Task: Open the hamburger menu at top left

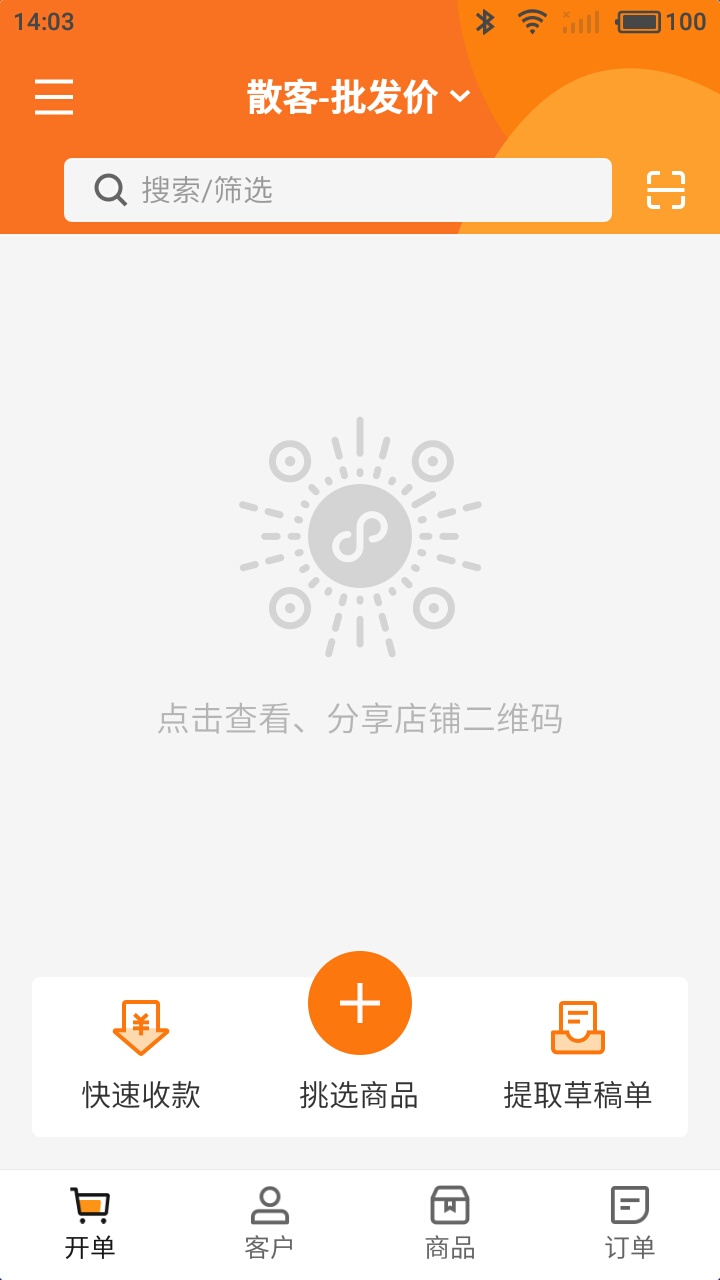Action: click(54, 99)
